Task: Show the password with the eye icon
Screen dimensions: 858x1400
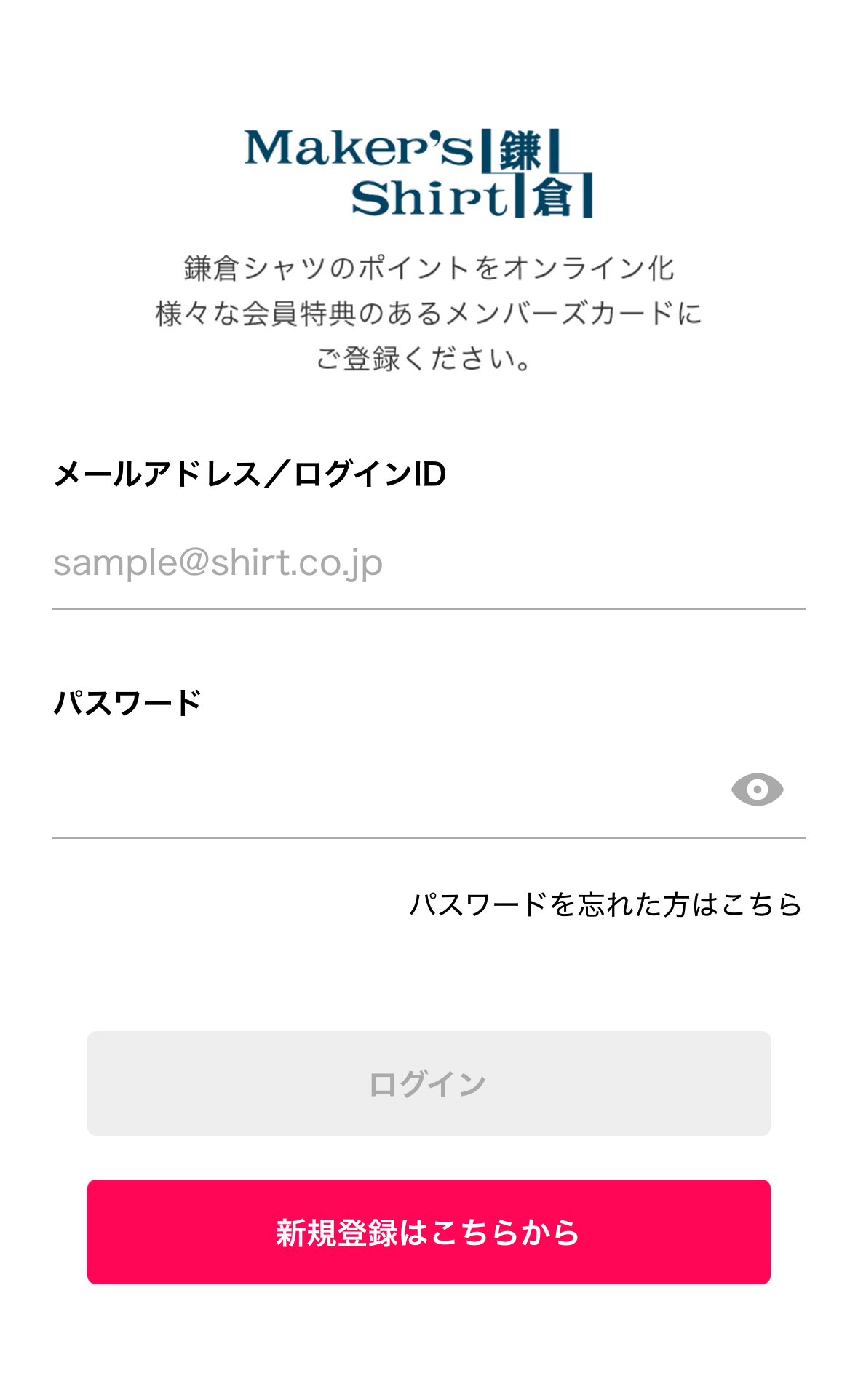Action: point(757,790)
